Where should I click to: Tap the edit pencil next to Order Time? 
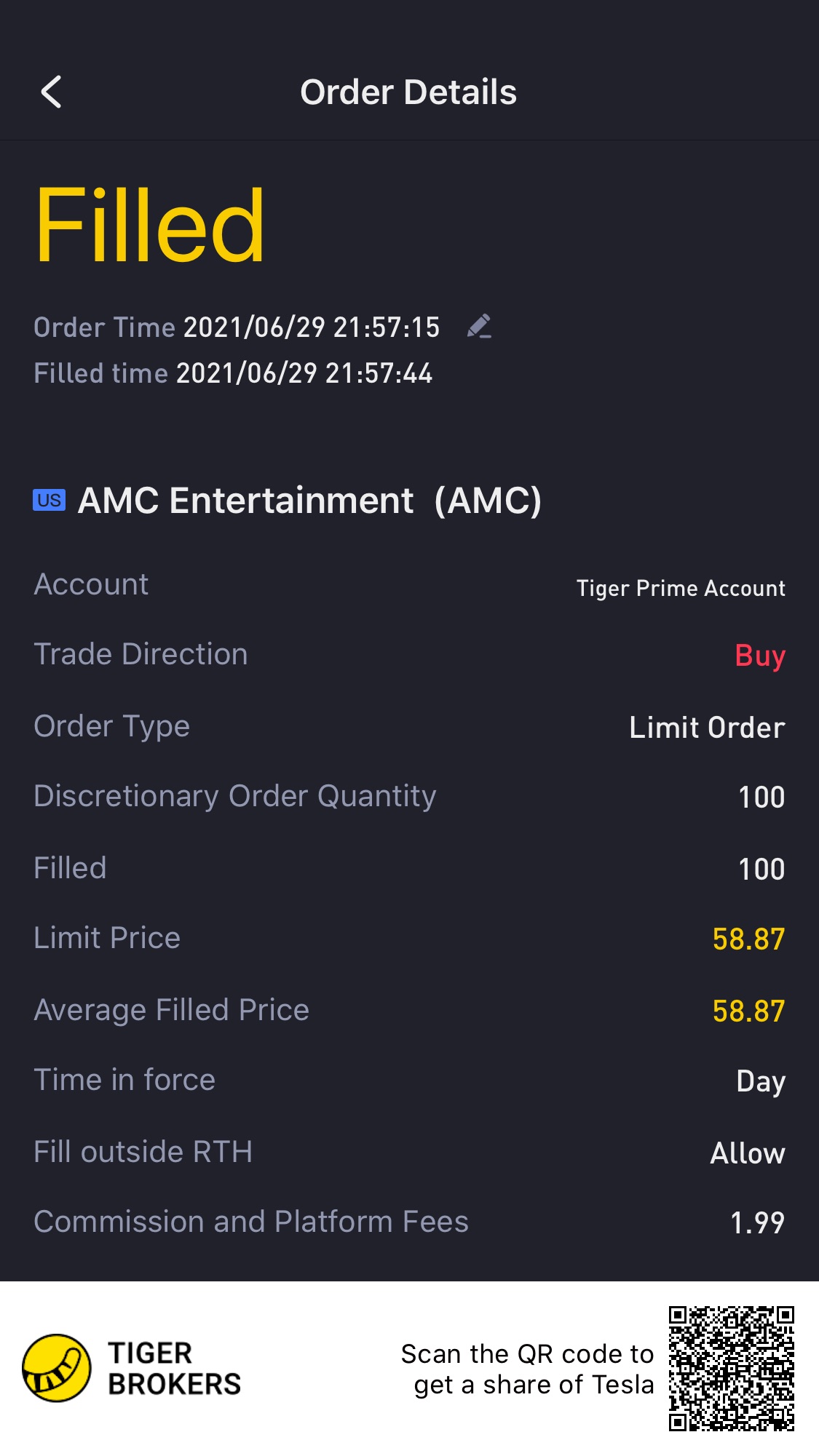pyautogui.click(x=479, y=327)
